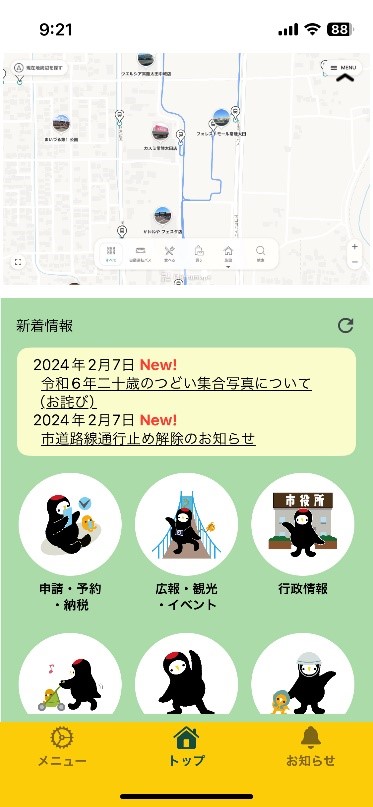The width and height of the screenshot is (373, 807).
Task: Select the house icon map filter
Action: [228, 254]
